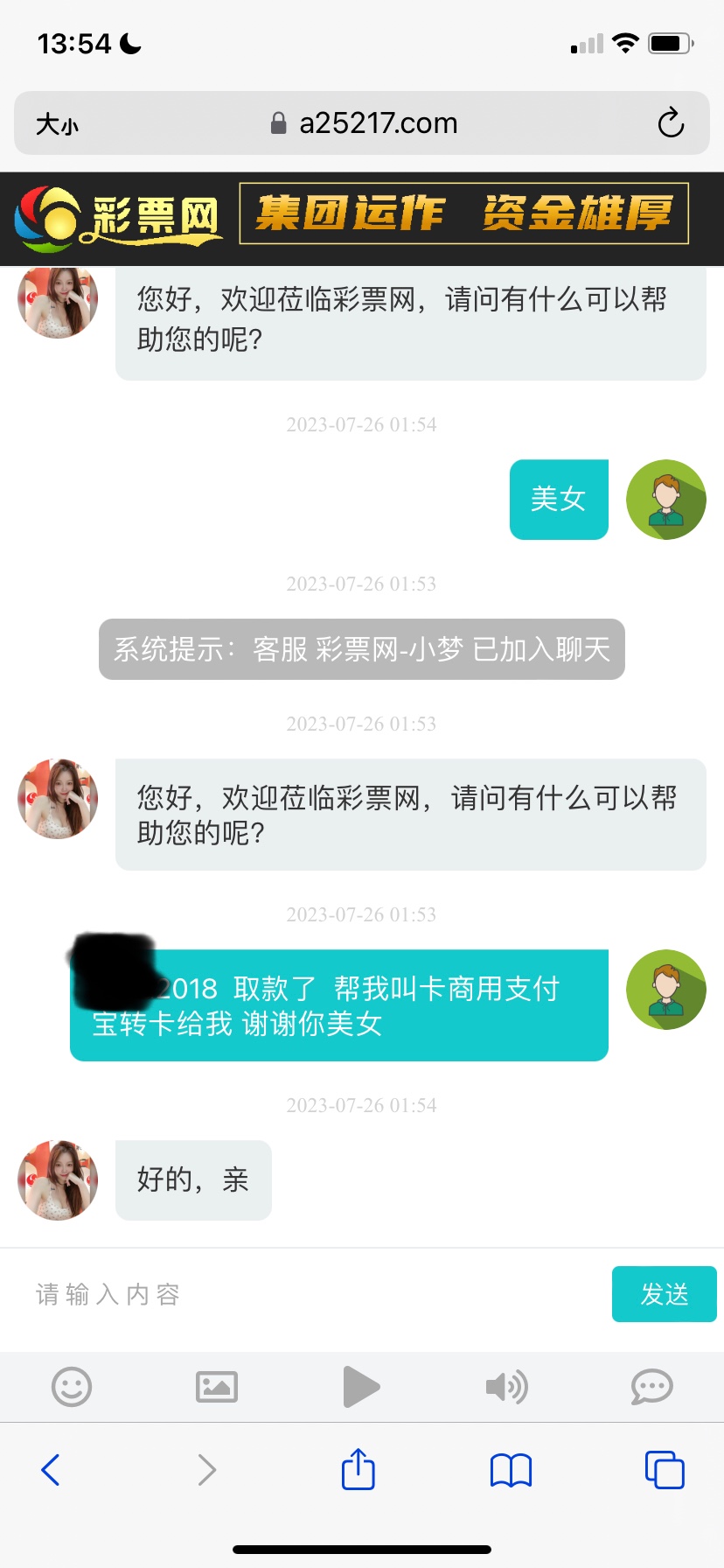This screenshot has height=1568, width=724.
Task: Focus the 请输入内容 message input field
Action: coord(306,1294)
